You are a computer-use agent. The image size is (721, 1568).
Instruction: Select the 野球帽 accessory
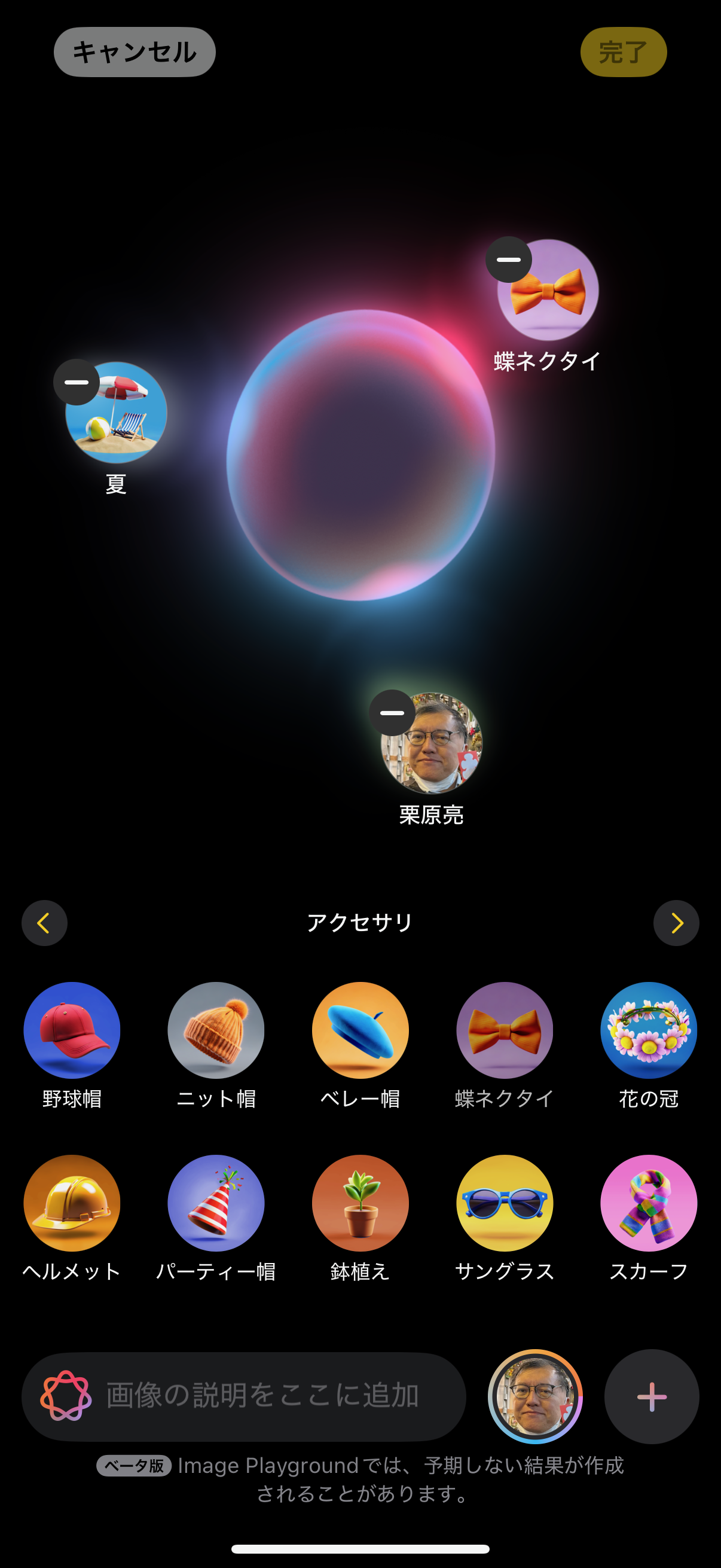click(x=72, y=1030)
